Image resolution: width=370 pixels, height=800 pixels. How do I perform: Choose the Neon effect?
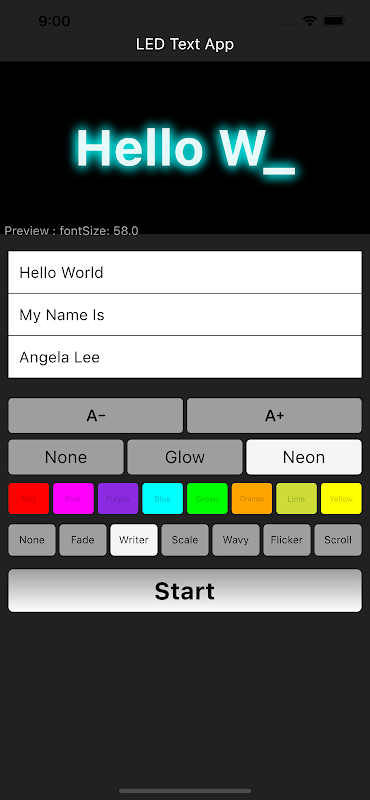point(304,457)
